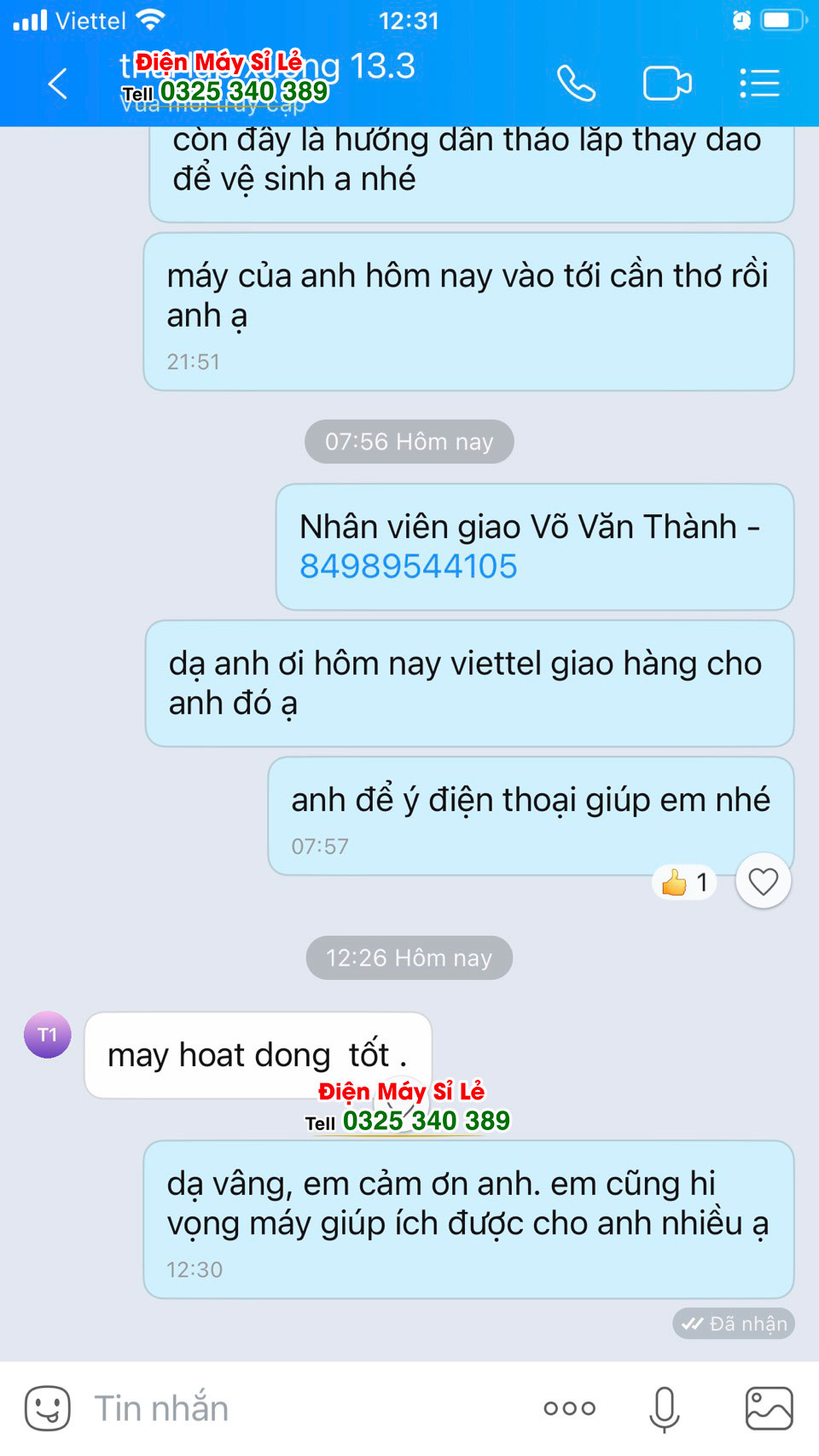Screen dimensions: 819x1456
Task: Open the sticker and emoji picker
Action: 48,1408
